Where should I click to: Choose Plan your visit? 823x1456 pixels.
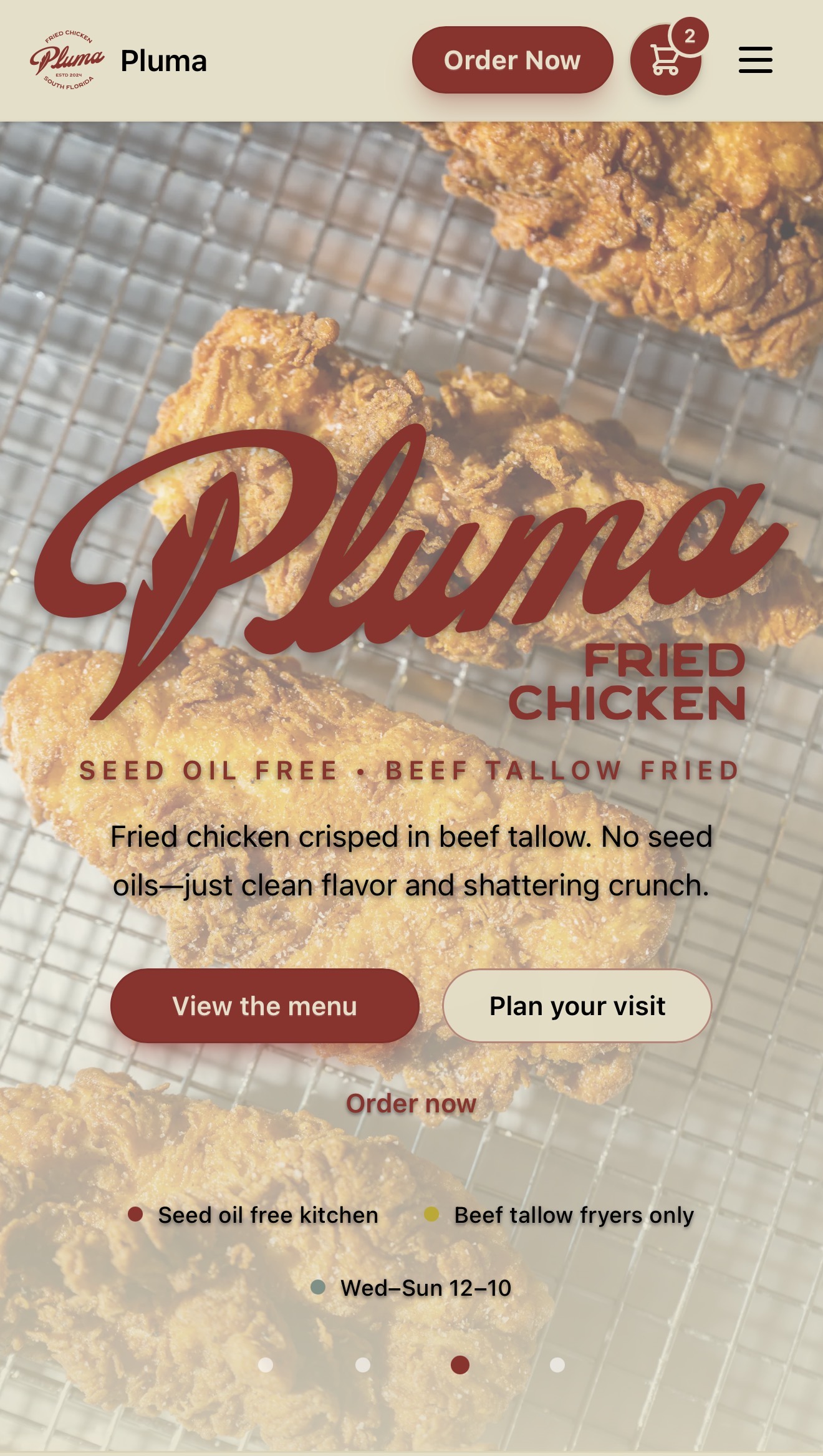[577, 1006]
